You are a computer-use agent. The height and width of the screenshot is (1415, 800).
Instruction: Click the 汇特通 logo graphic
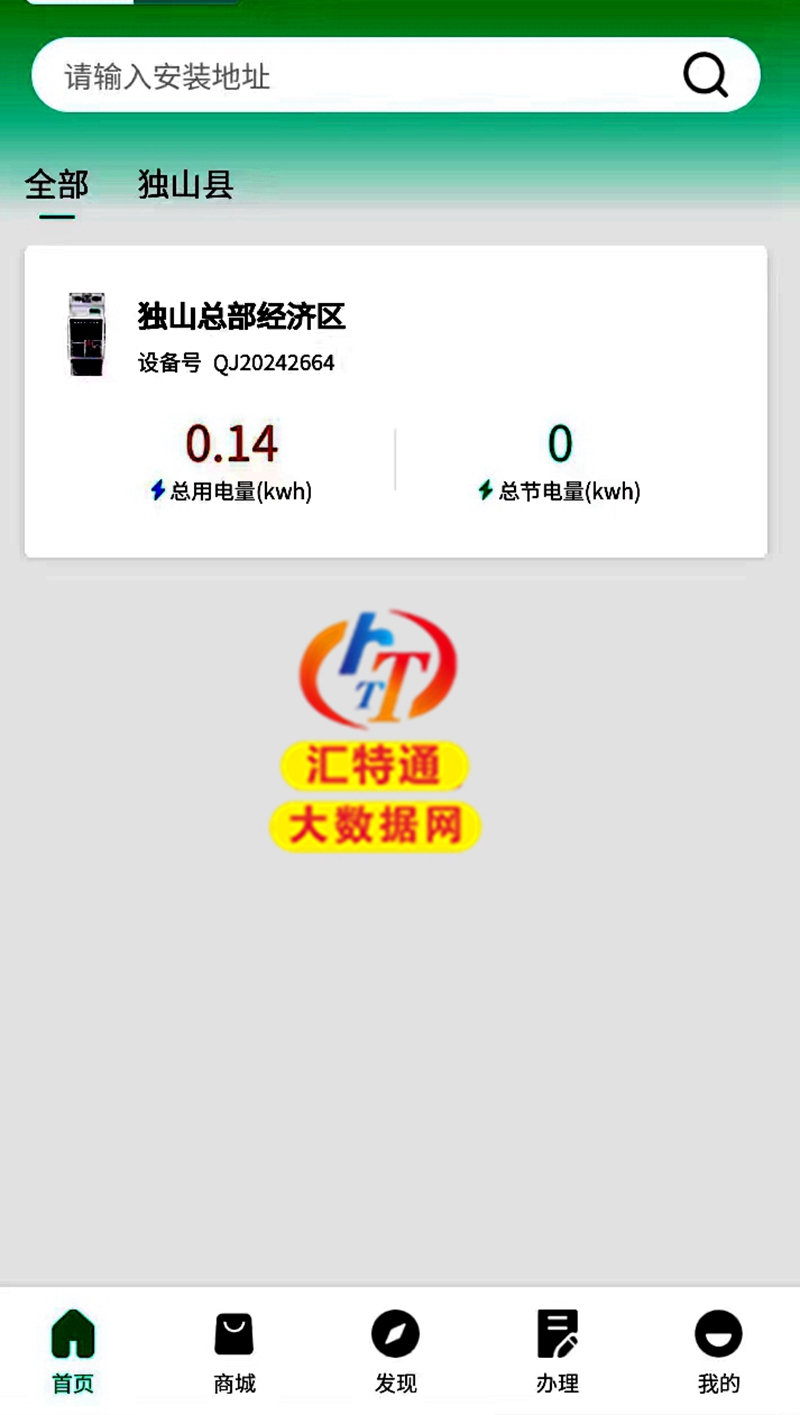[375, 670]
